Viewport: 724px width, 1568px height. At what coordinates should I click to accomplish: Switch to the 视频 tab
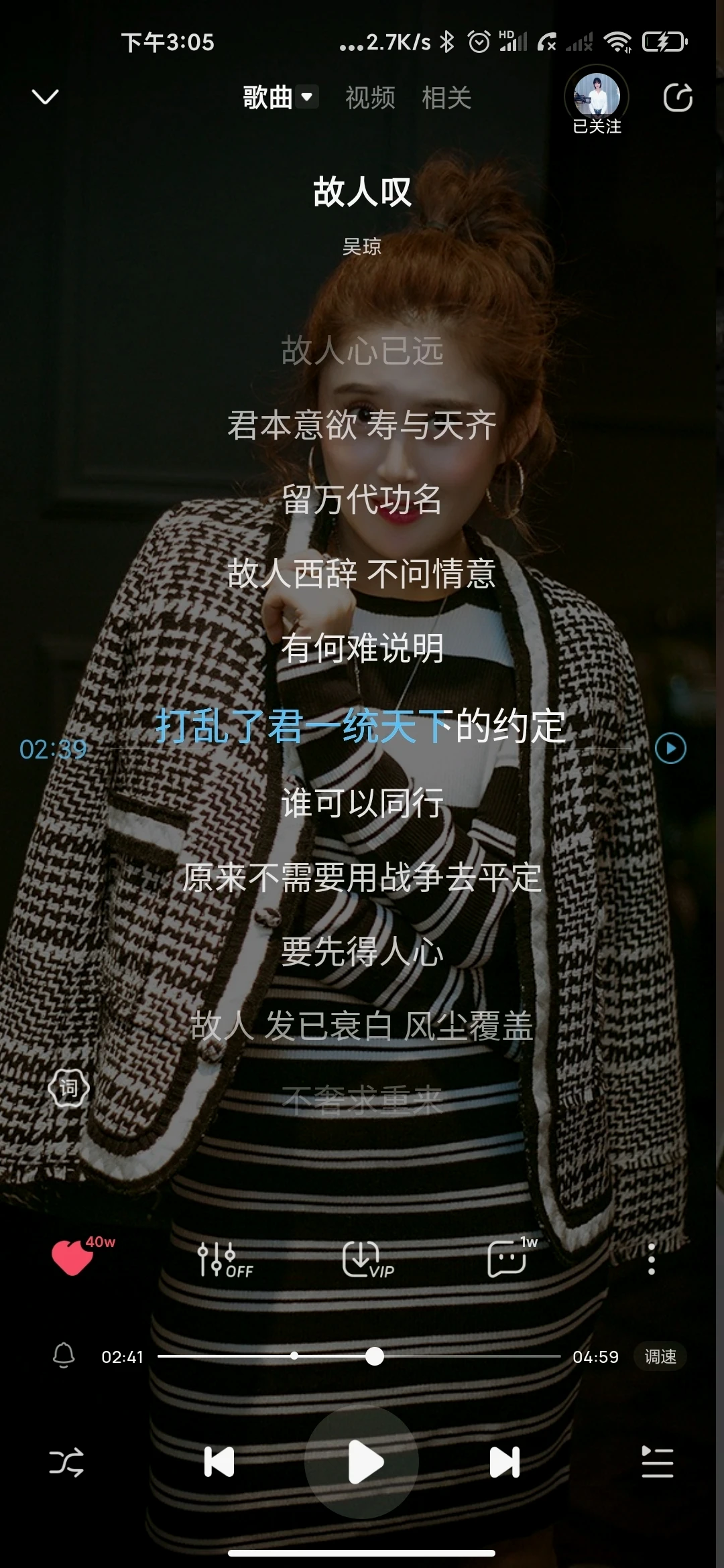370,98
